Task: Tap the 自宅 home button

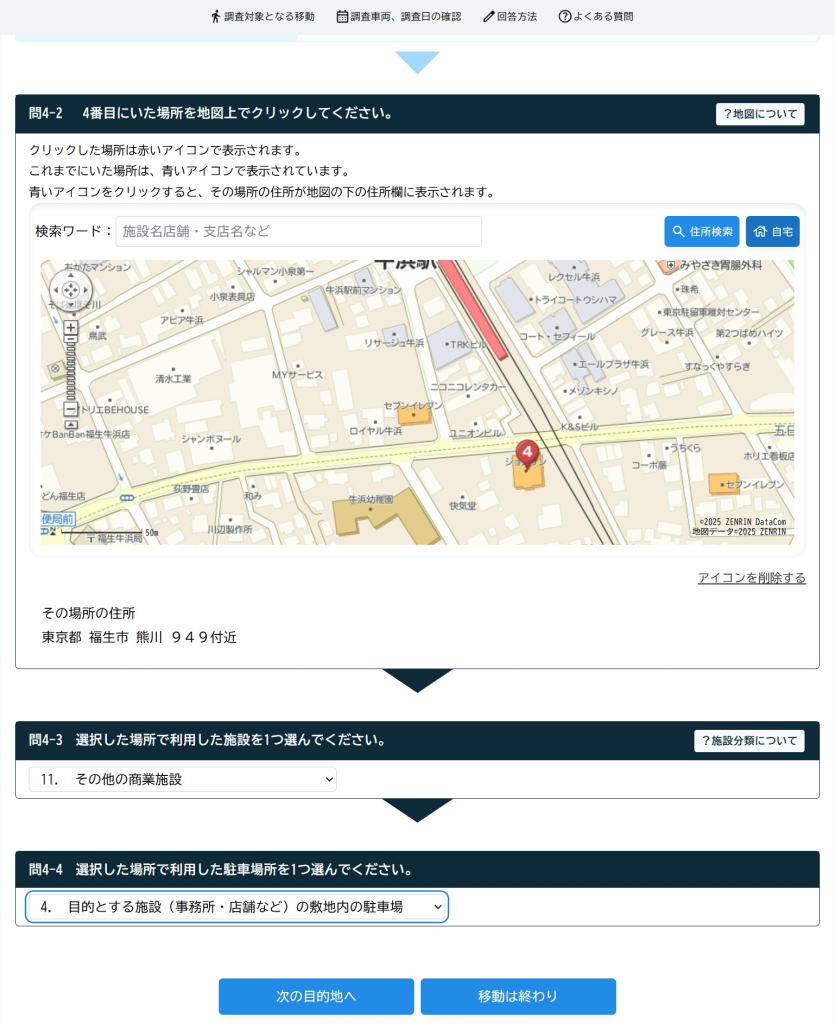Action: (772, 231)
